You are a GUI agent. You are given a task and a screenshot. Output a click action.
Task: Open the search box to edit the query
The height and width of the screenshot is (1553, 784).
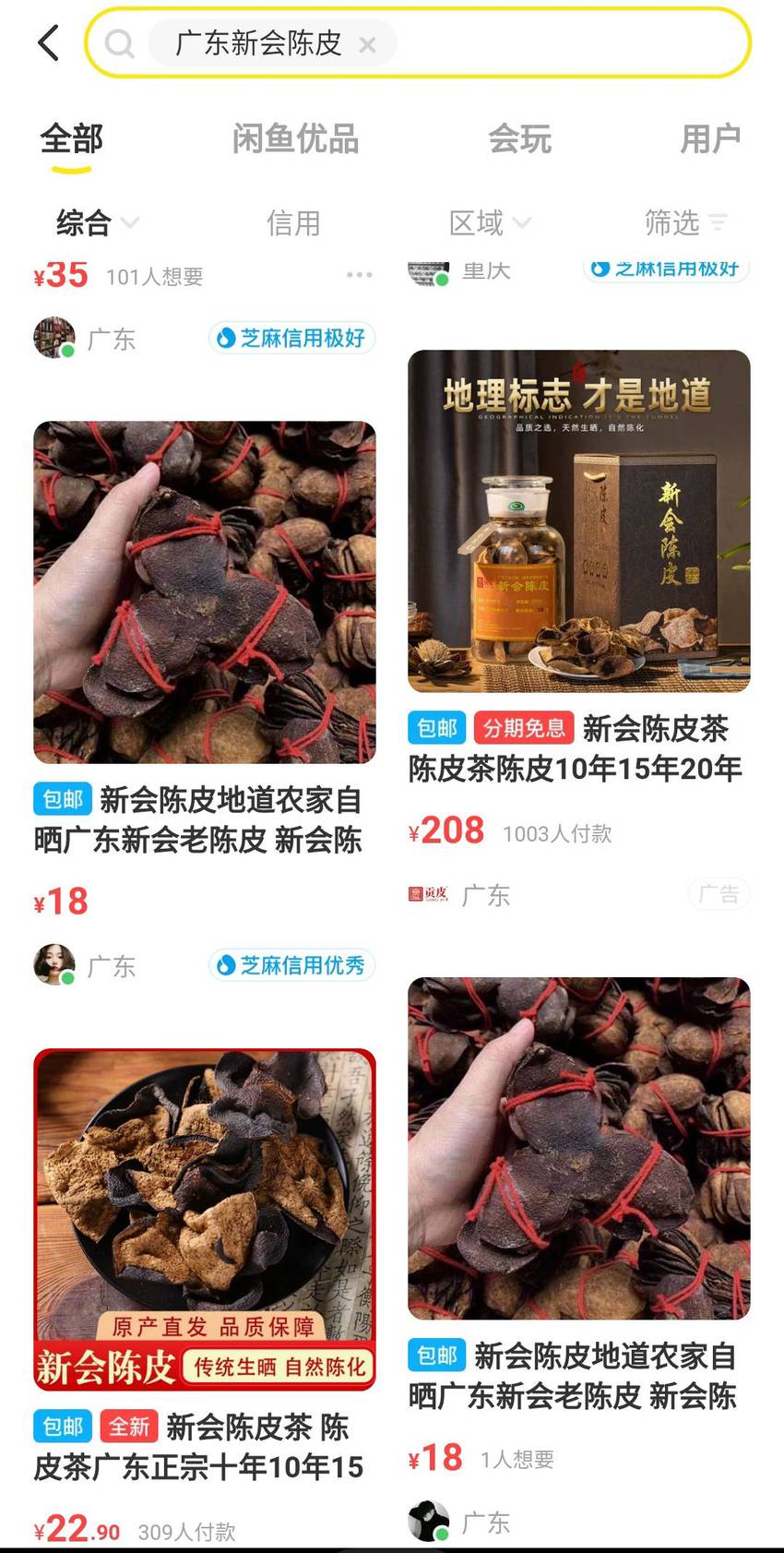click(418, 43)
